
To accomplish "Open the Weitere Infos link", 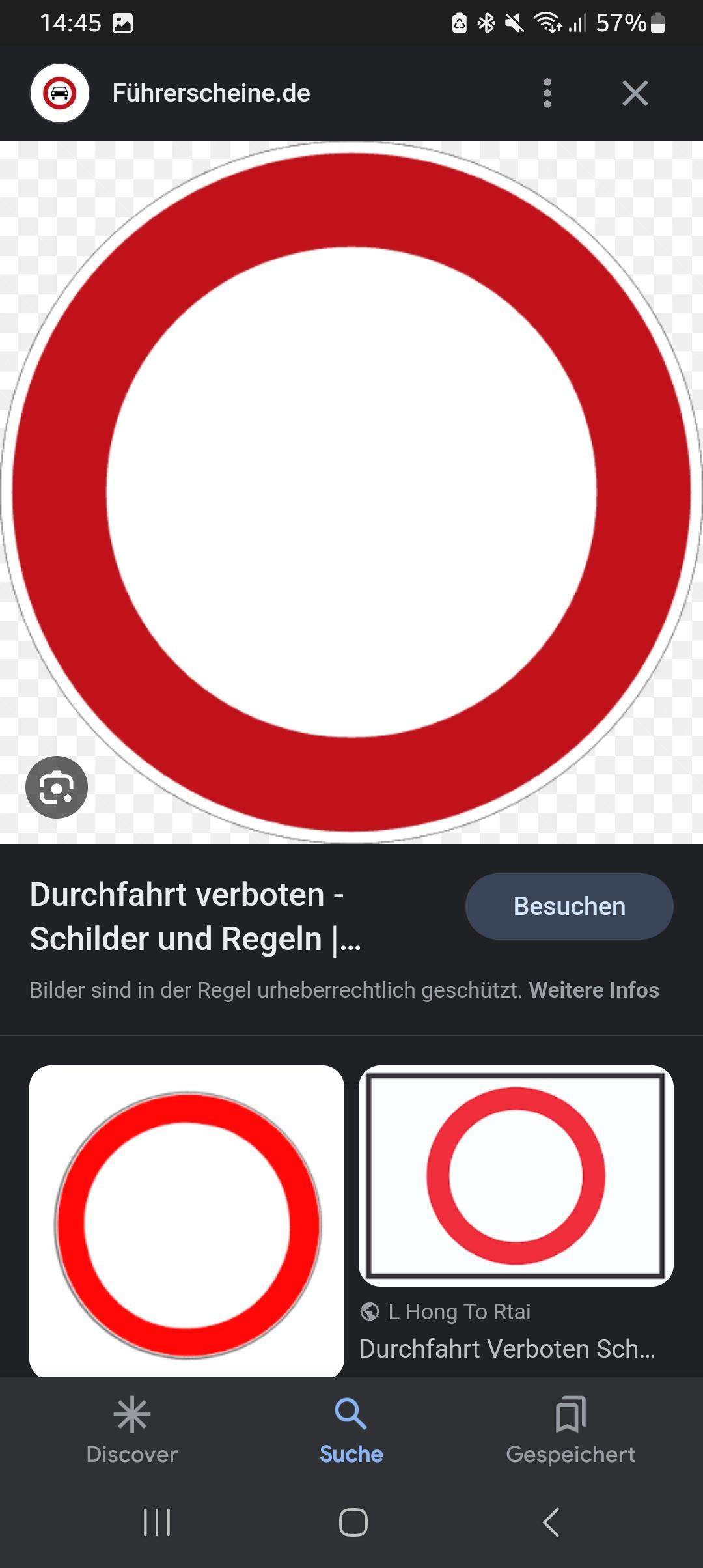I will pyautogui.click(x=594, y=990).
